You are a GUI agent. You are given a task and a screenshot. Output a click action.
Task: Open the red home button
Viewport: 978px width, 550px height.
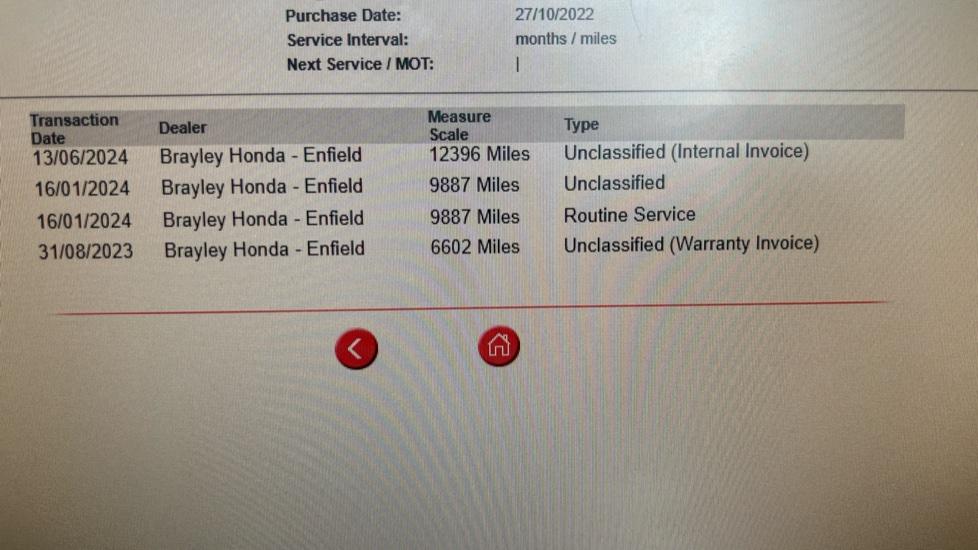(x=499, y=346)
